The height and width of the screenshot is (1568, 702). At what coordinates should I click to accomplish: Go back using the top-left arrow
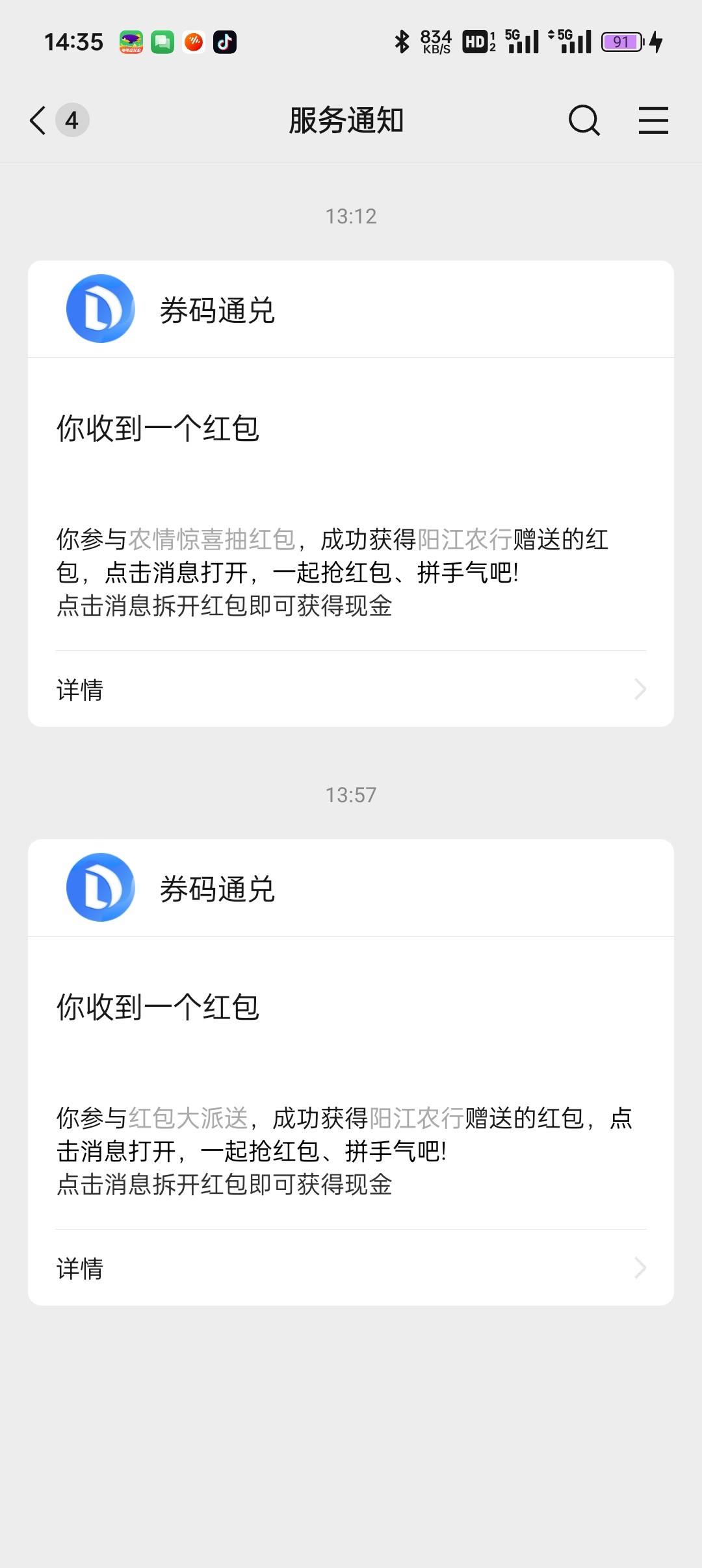[39, 121]
